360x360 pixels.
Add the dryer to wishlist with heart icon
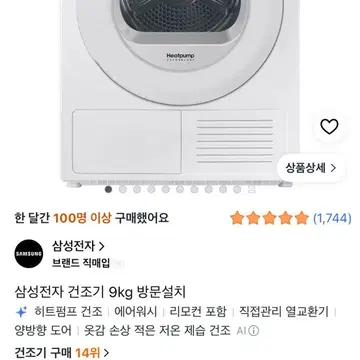coord(329,126)
